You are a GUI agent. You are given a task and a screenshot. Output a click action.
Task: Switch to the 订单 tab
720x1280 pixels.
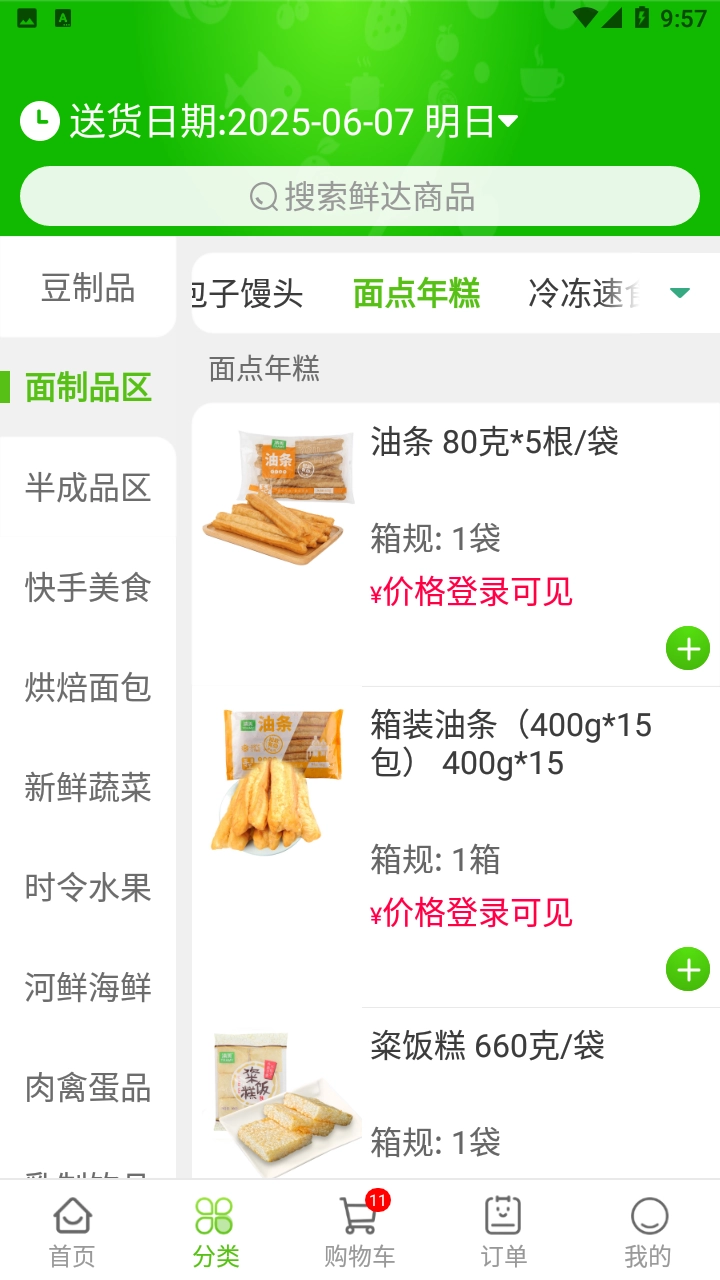(504, 1232)
